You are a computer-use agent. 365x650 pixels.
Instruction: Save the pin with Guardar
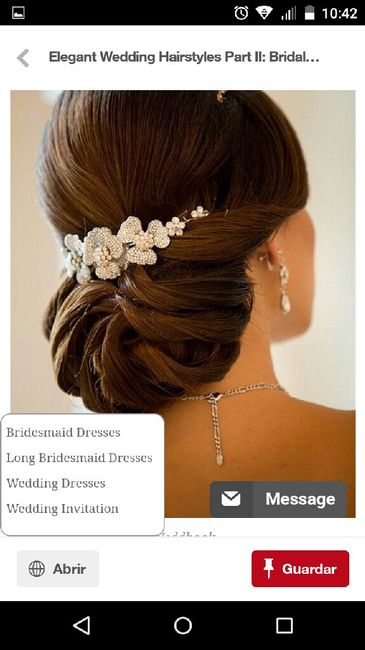(x=300, y=569)
